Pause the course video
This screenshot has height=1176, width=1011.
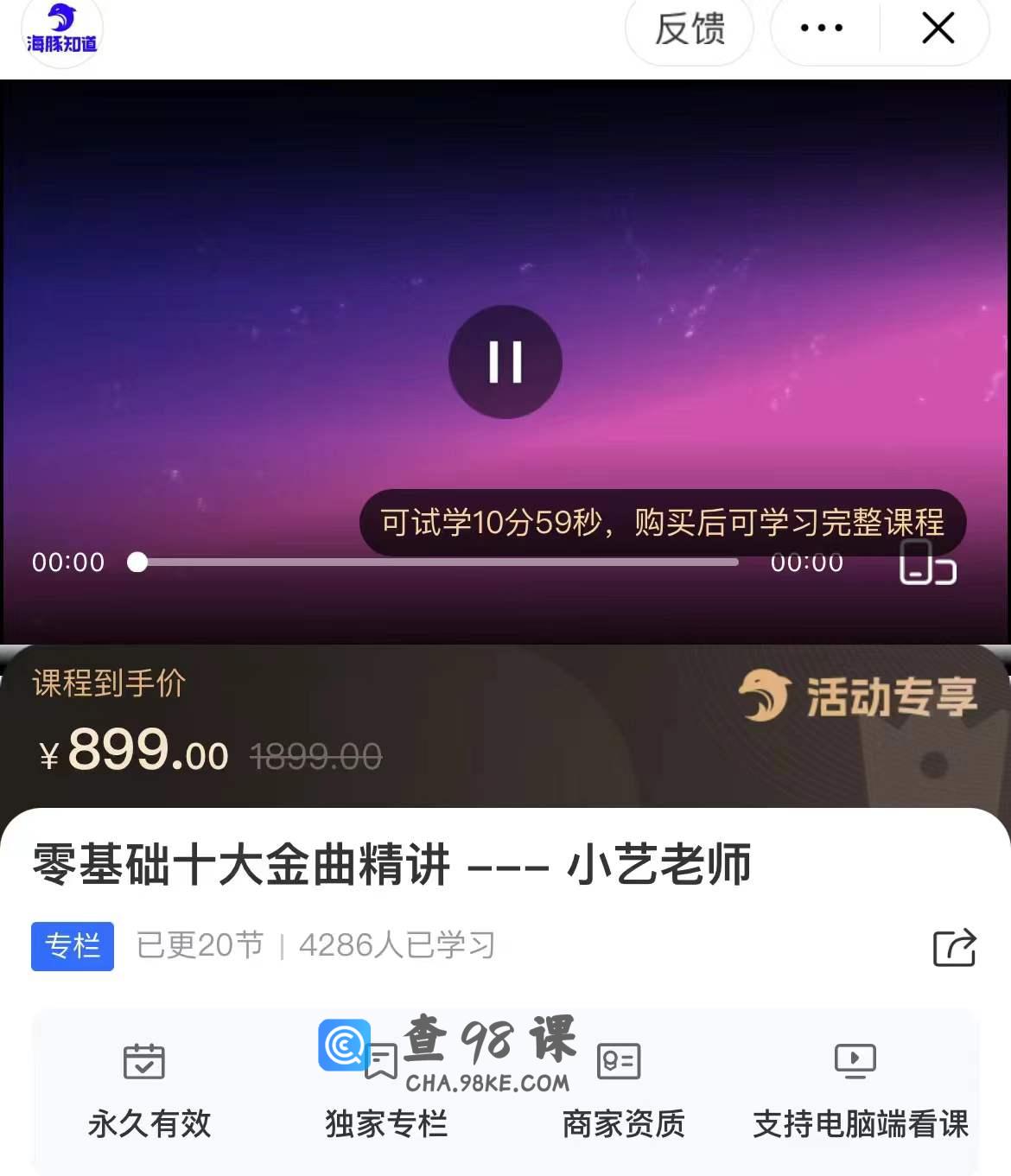505,362
